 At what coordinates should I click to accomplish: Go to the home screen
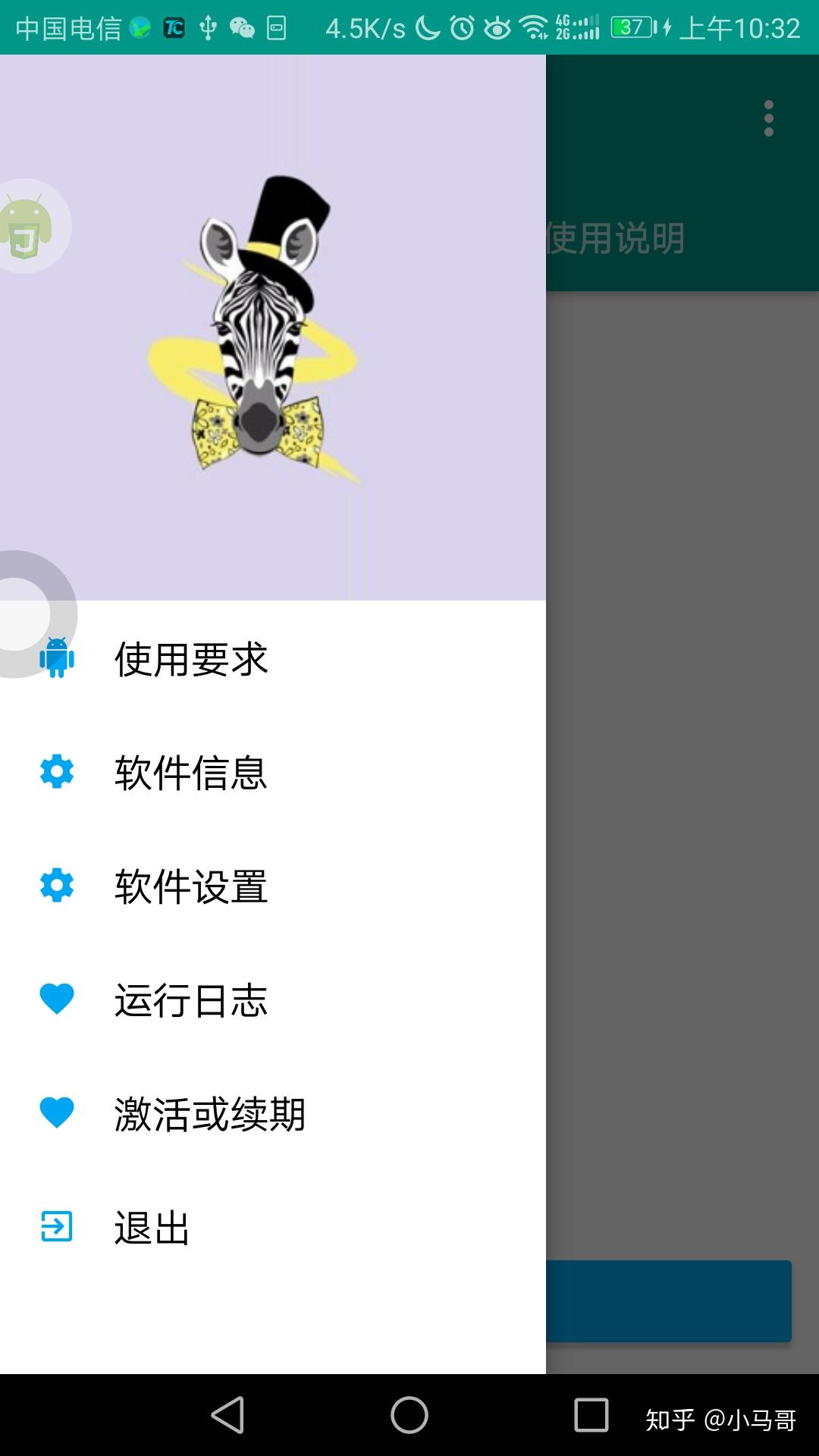(409, 1415)
